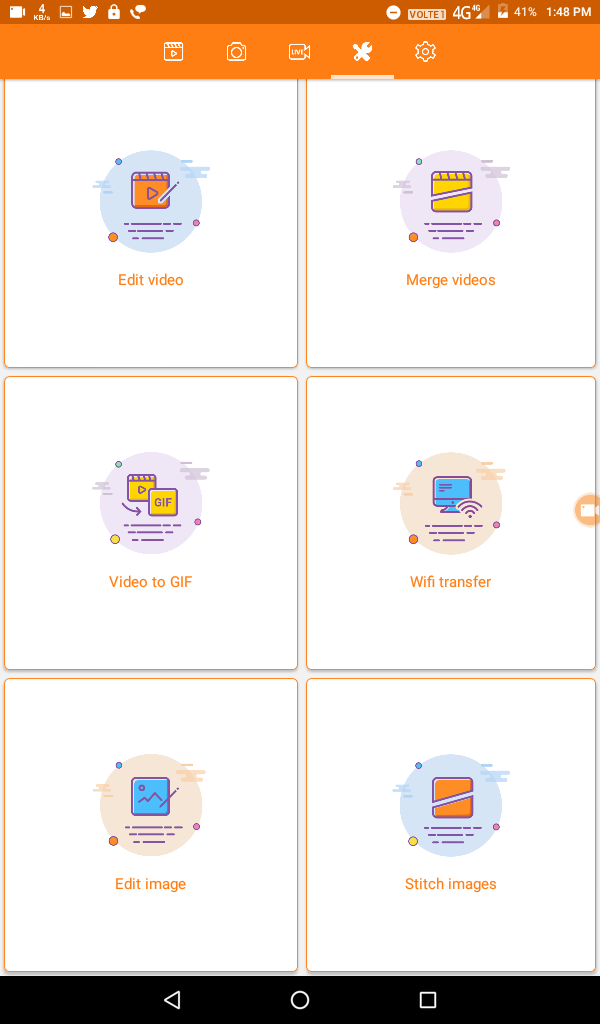
Task: Select the Video to GIF card
Action: coord(151,523)
